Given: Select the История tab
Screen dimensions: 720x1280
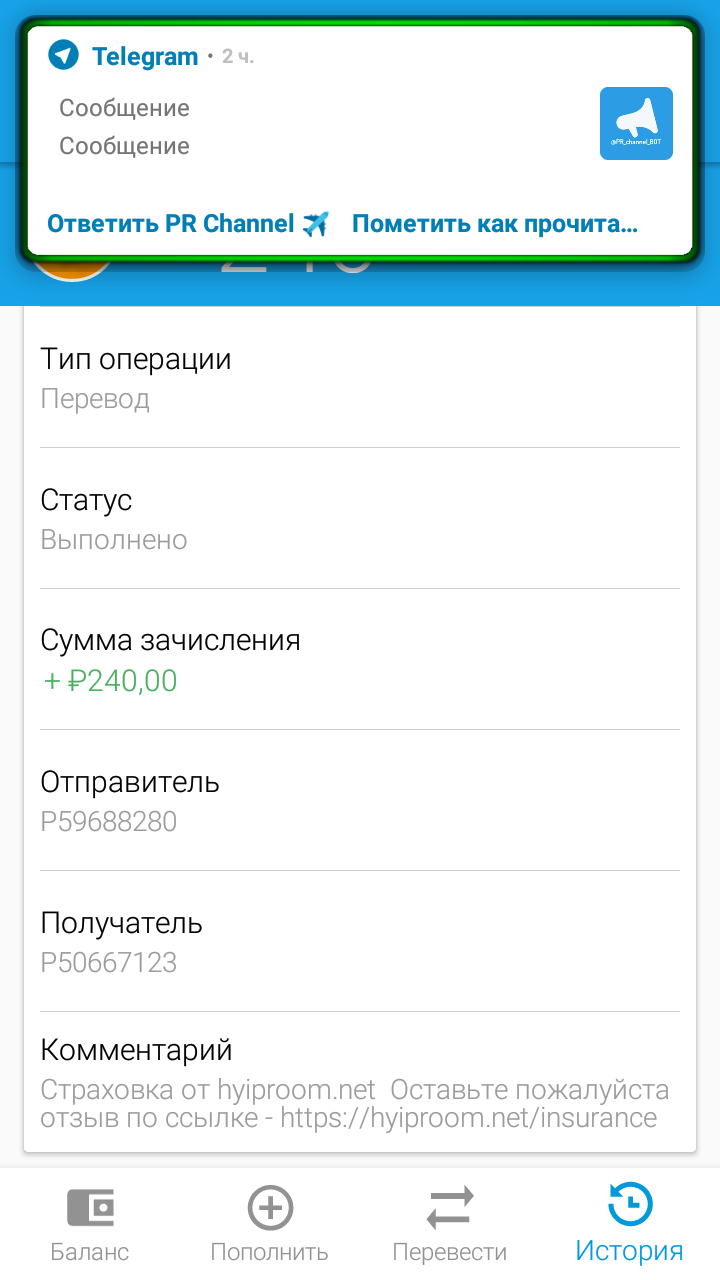Looking at the screenshot, I should [x=630, y=1224].
